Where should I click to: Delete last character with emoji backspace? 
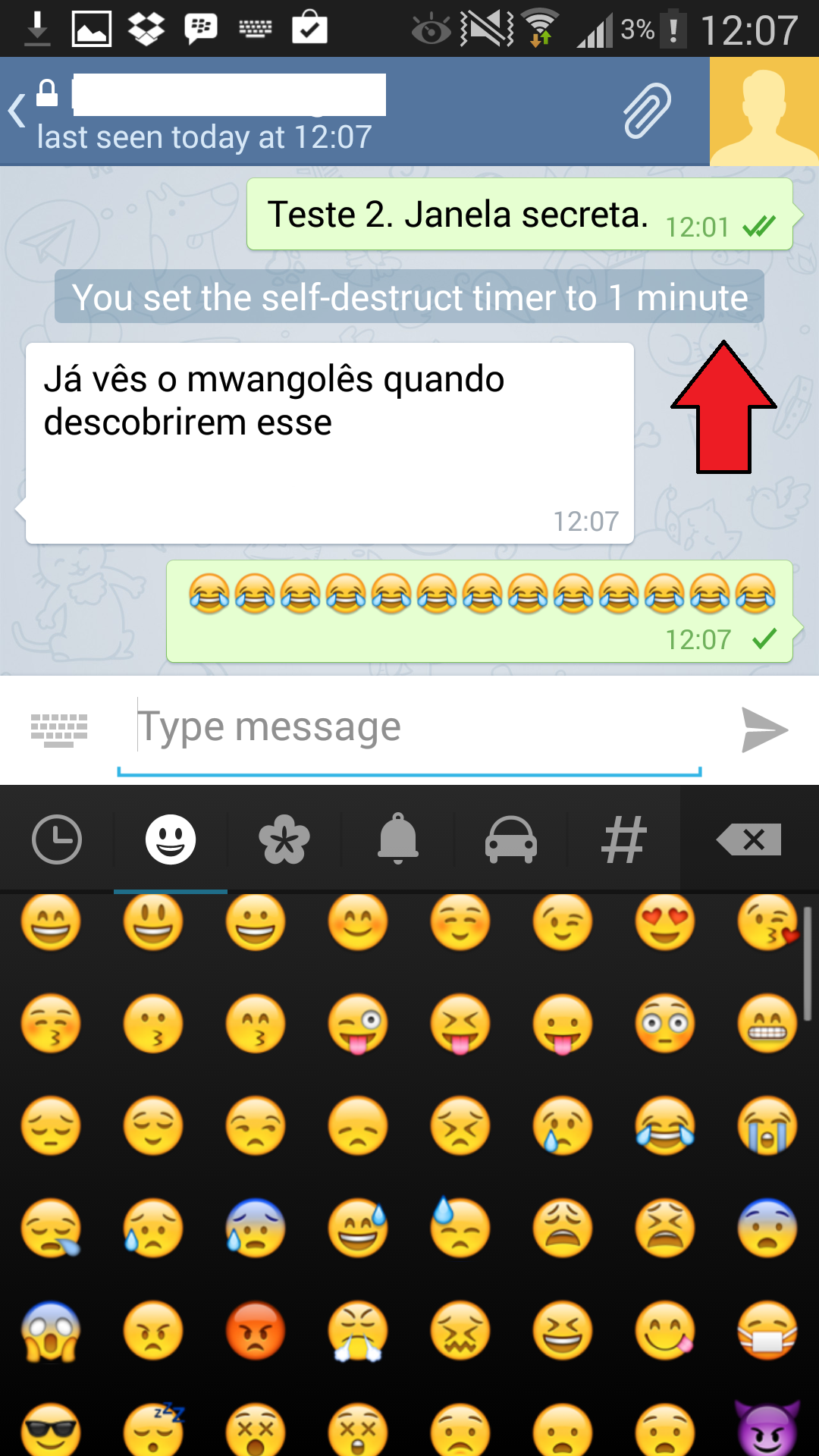tap(749, 839)
